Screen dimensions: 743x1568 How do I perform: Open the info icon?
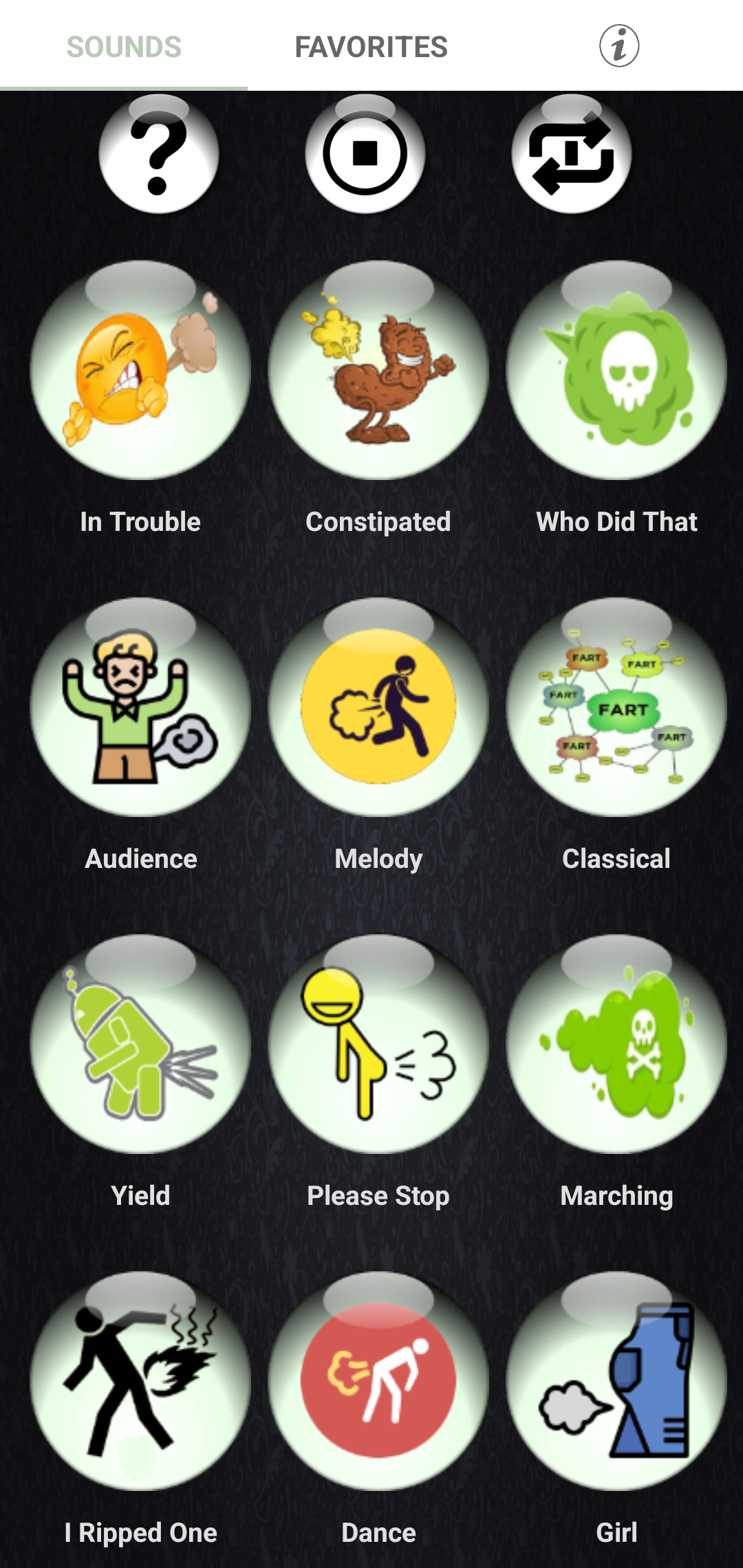tap(618, 47)
